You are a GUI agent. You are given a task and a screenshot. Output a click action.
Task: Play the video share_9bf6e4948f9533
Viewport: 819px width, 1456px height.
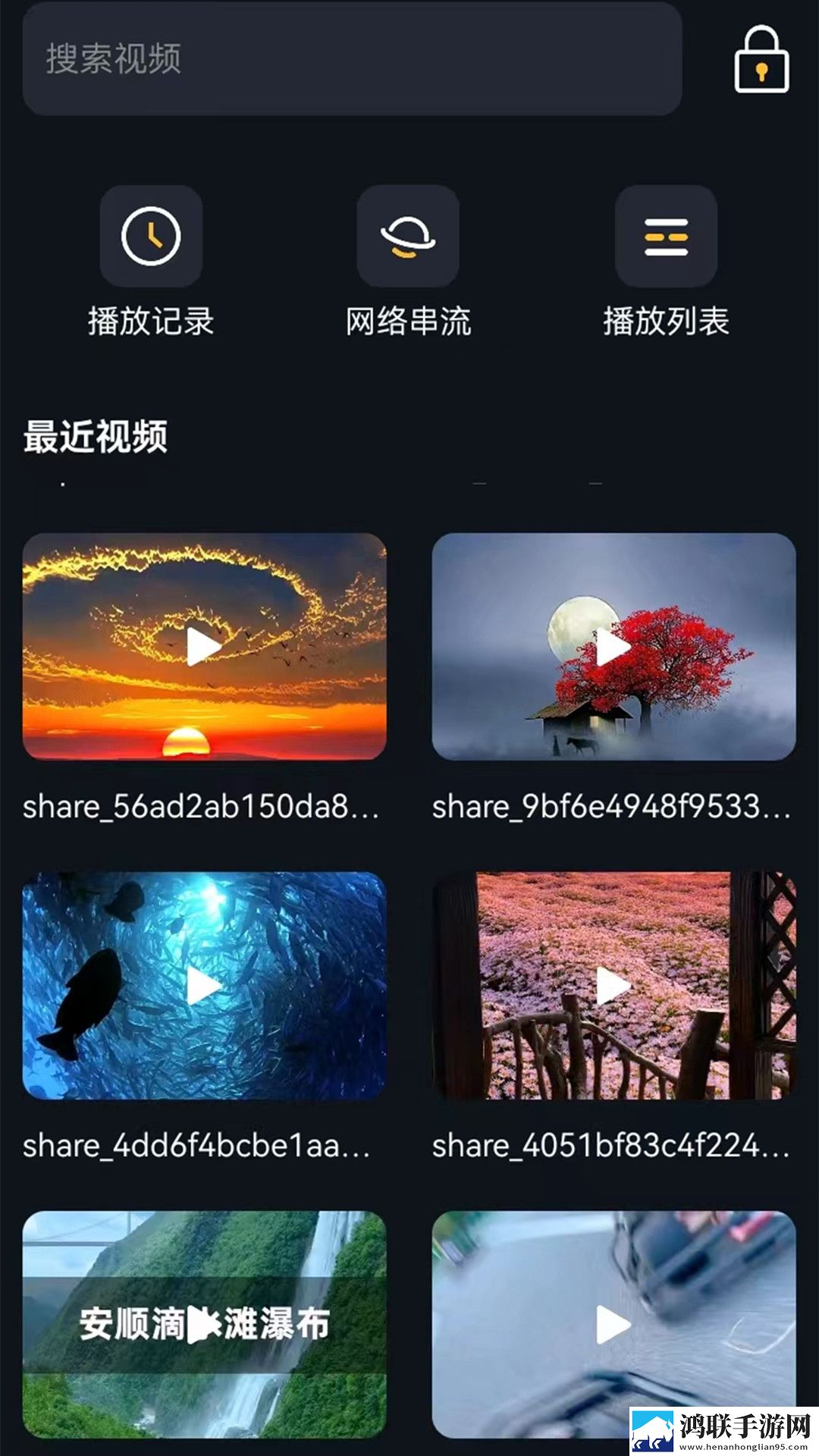pyautogui.click(x=613, y=647)
